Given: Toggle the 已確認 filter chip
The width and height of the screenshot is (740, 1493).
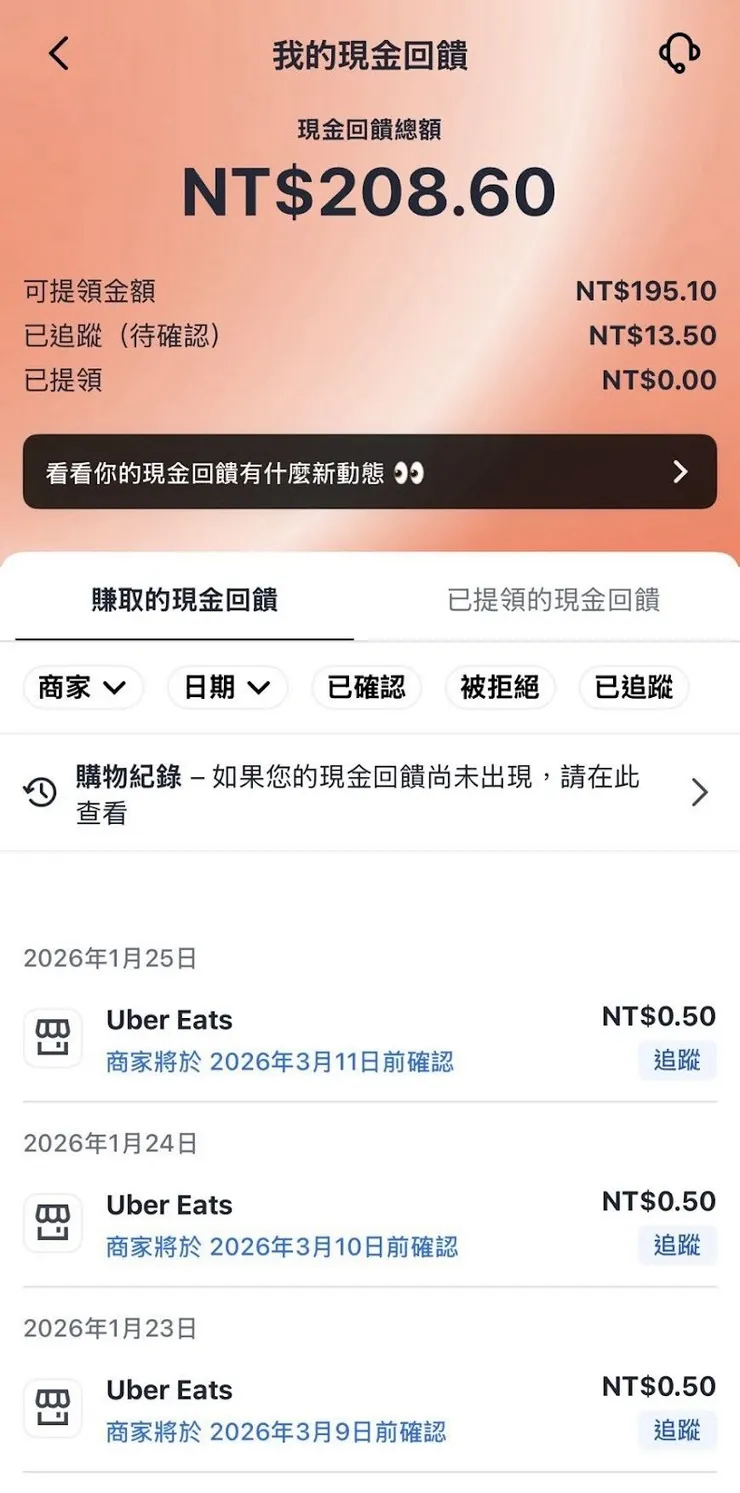Looking at the screenshot, I should [x=366, y=688].
